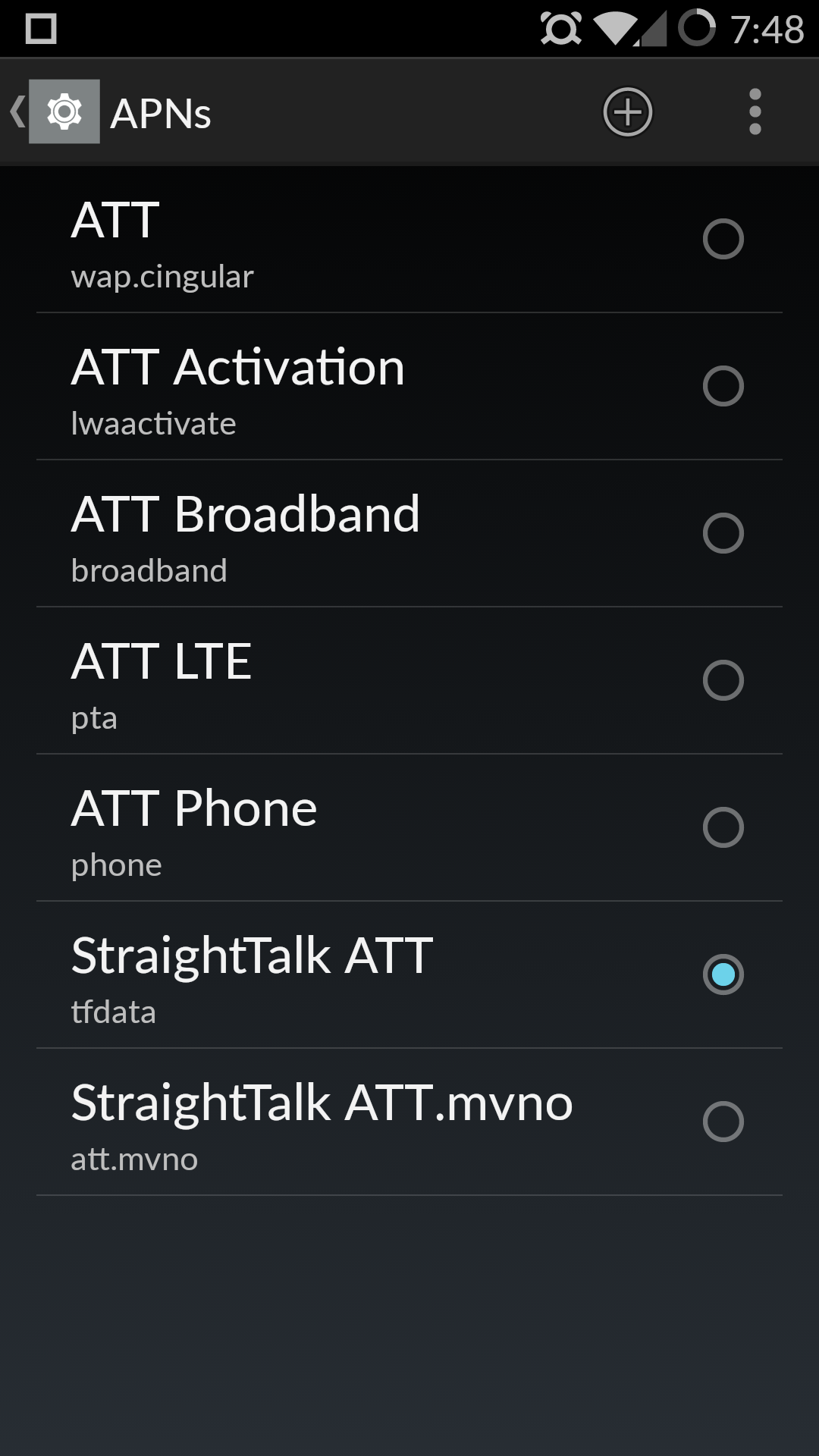Select the ATT Broadband radio button
This screenshot has height=1456, width=819.
point(723,533)
